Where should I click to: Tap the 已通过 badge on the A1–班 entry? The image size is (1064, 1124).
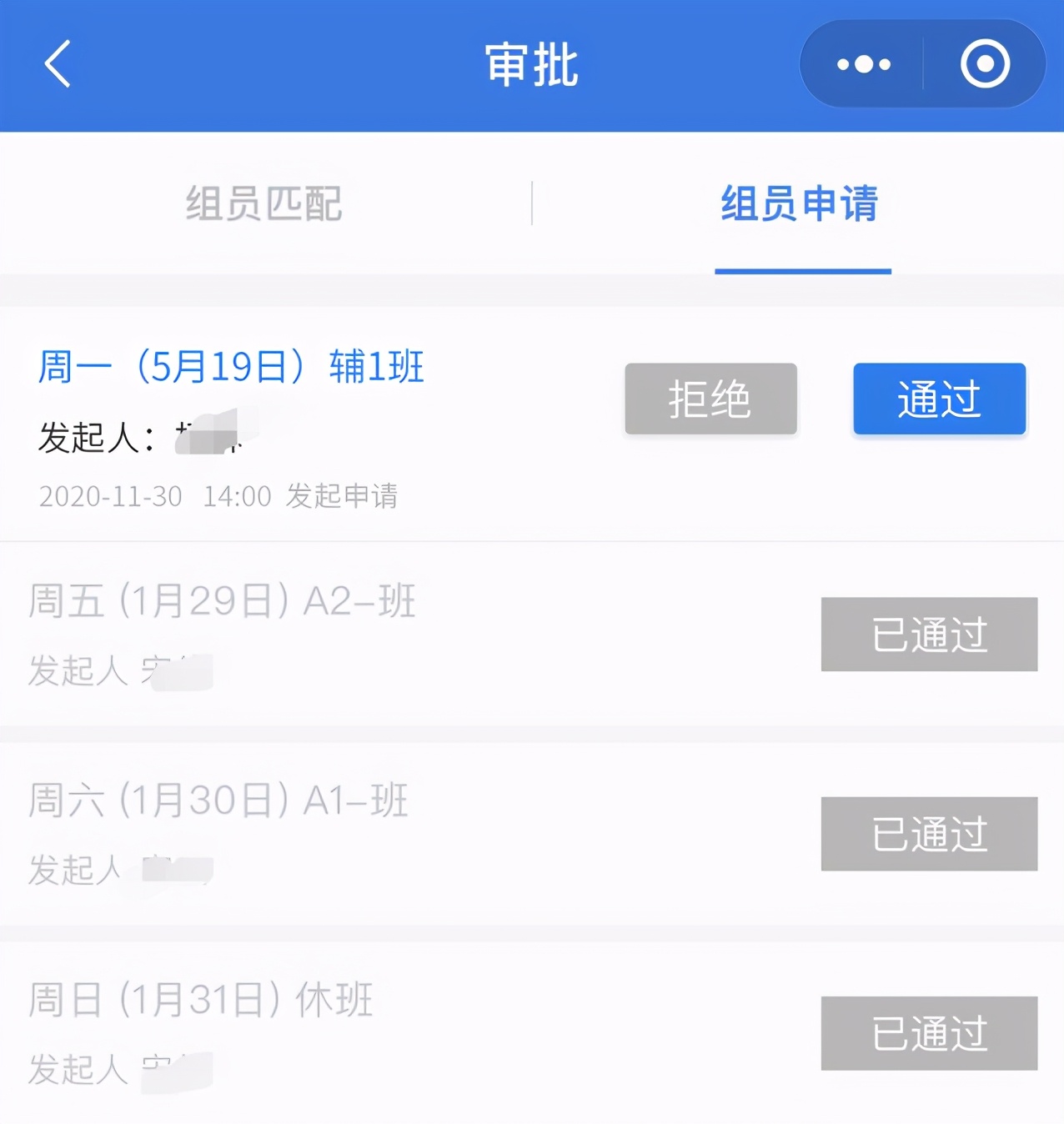[929, 834]
